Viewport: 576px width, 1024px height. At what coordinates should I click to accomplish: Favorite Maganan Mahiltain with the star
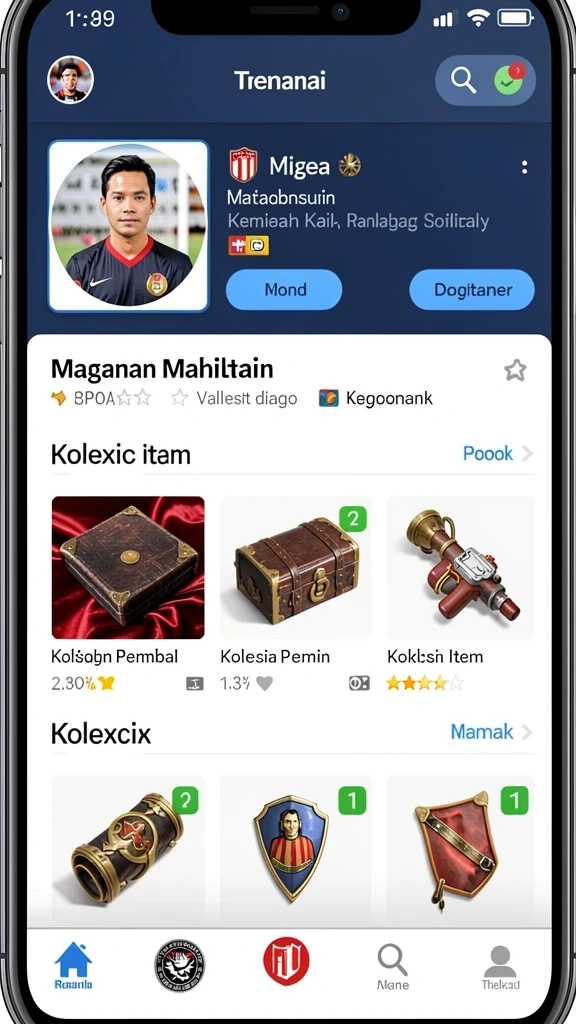tap(515, 370)
